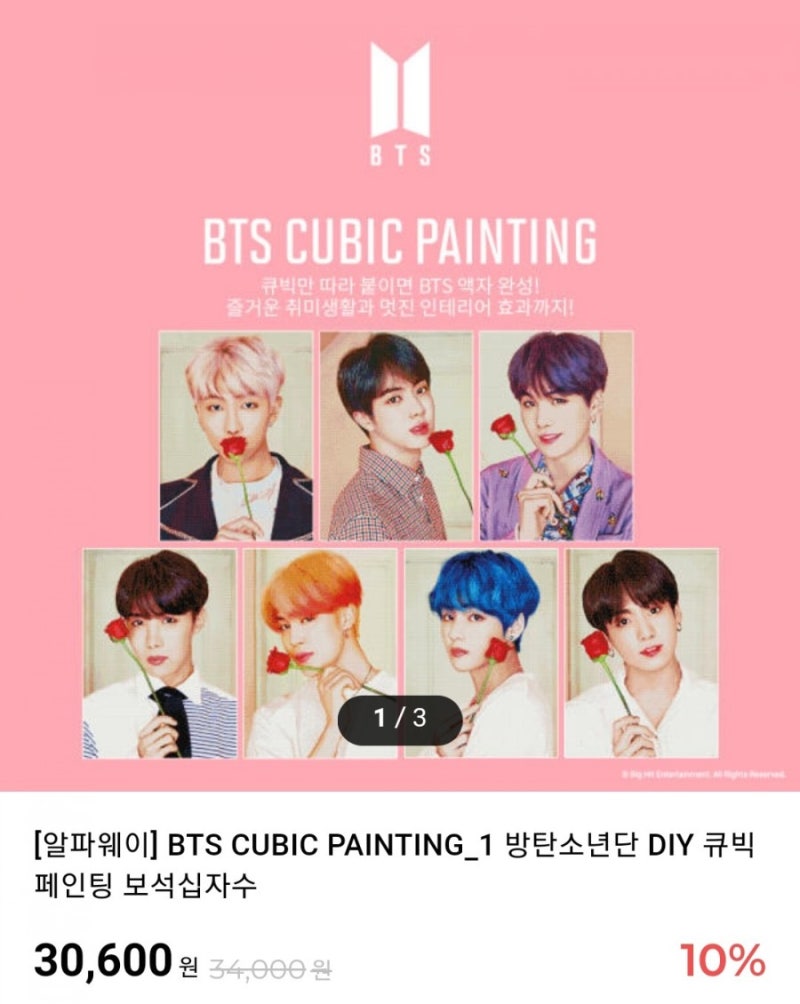The width and height of the screenshot is (800, 1004).
Task: Open the BTS Cubic Painting product image
Action: point(400,400)
